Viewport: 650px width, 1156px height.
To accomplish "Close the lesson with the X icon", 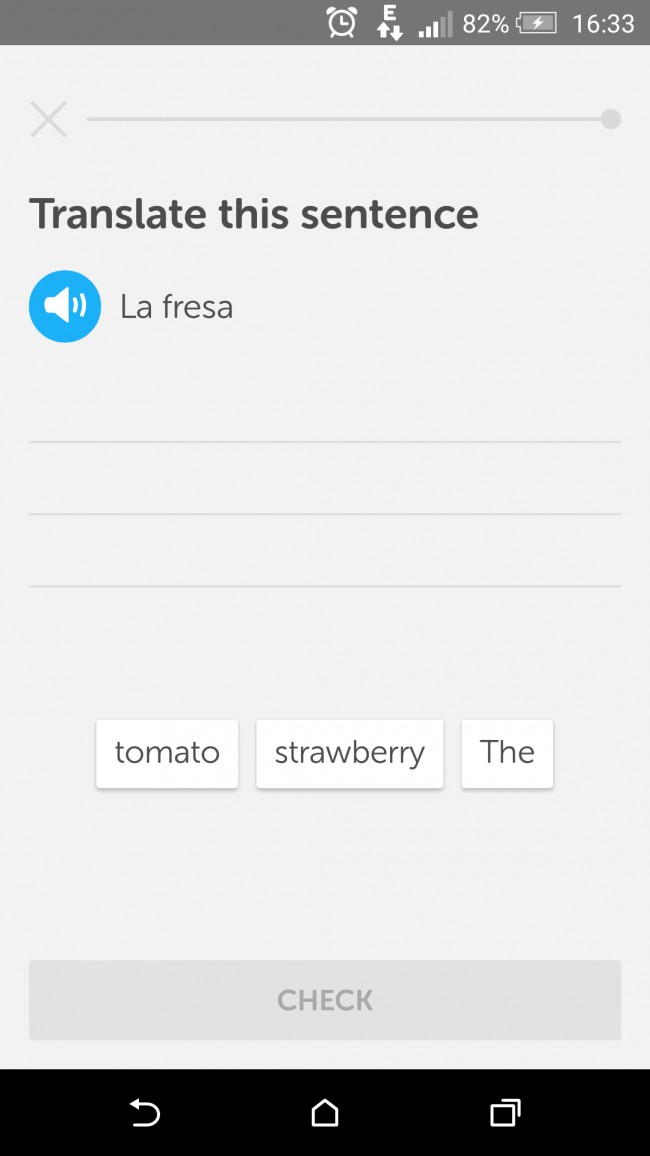I will [x=48, y=120].
